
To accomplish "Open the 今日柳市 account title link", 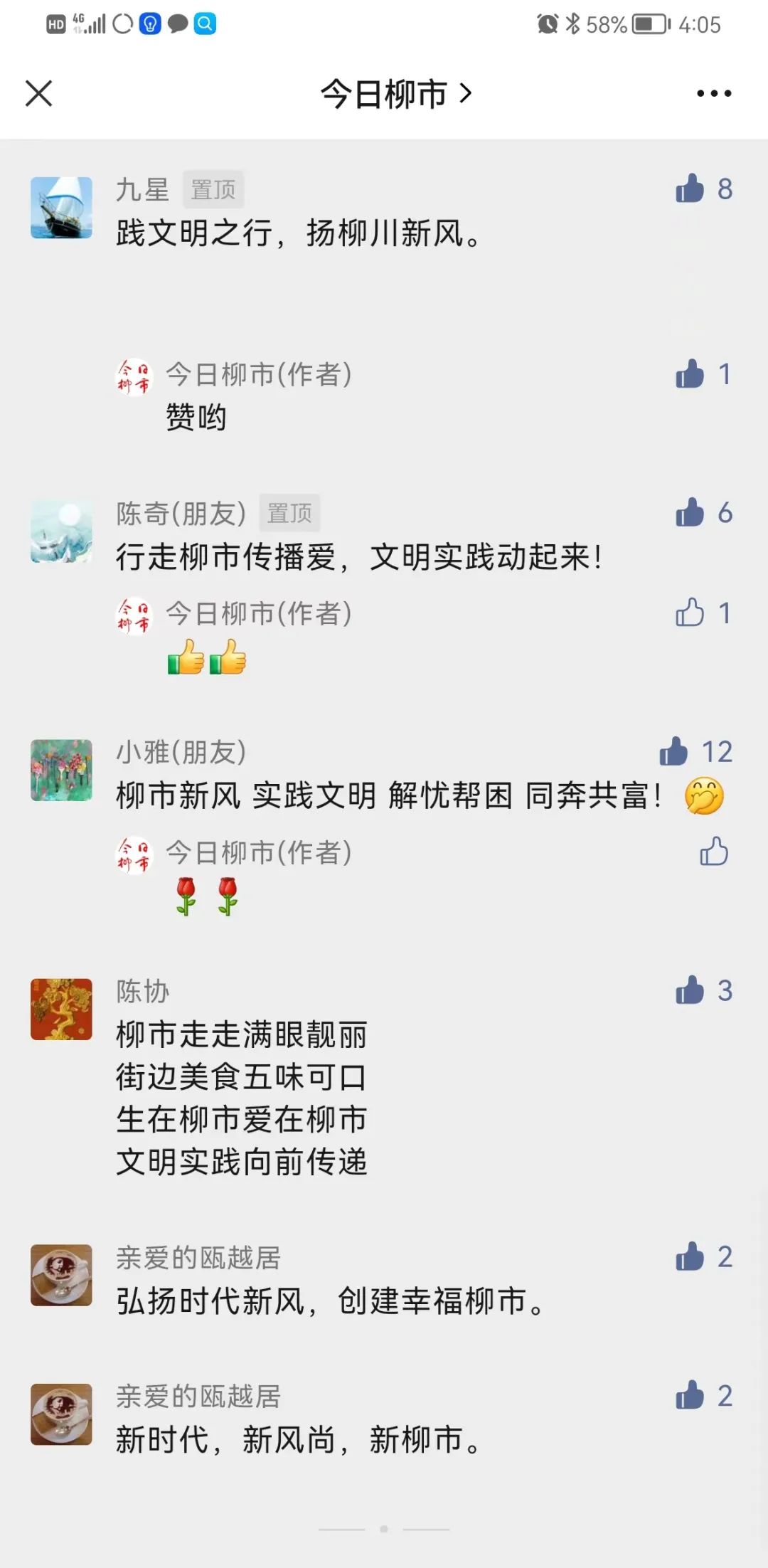I will pyautogui.click(x=395, y=94).
